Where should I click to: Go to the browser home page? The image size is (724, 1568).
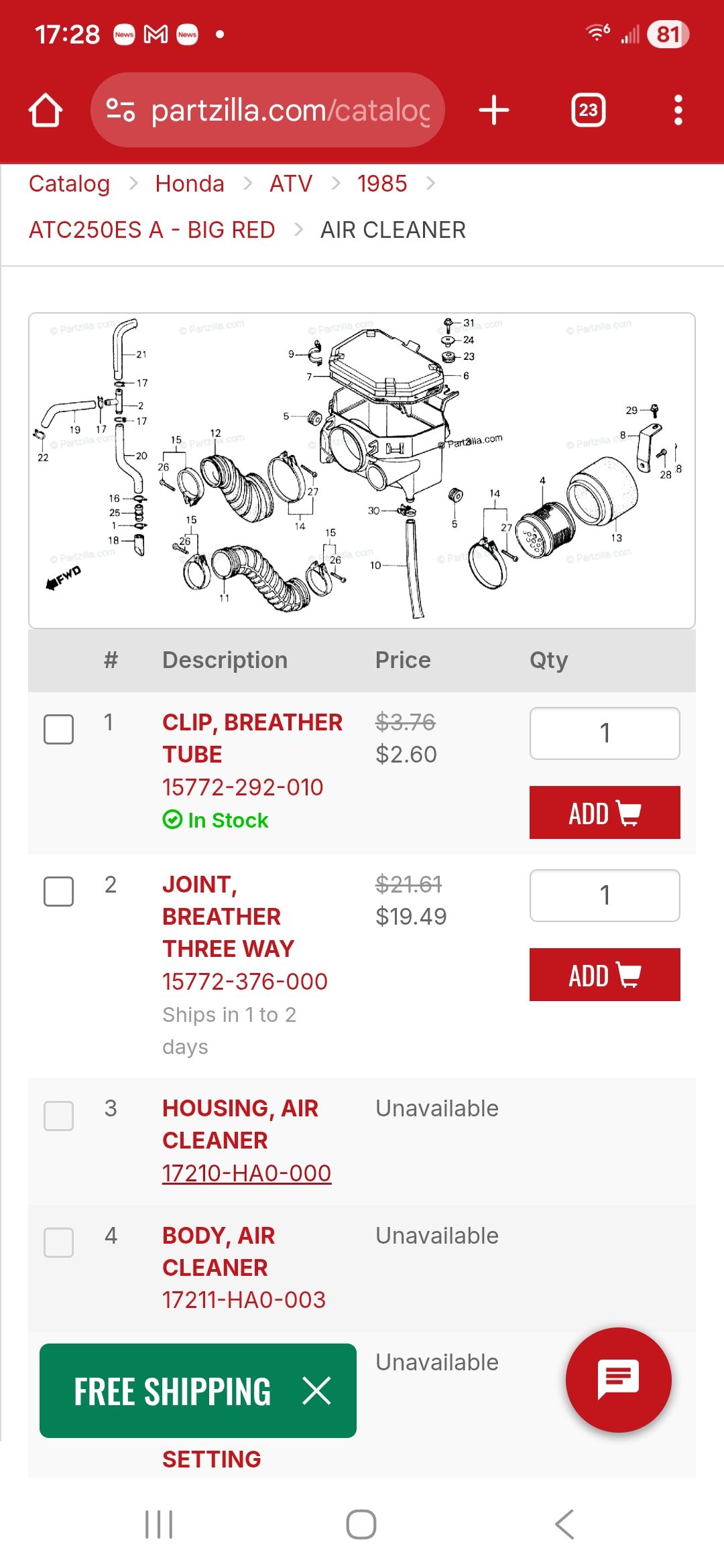(x=46, y=110)
